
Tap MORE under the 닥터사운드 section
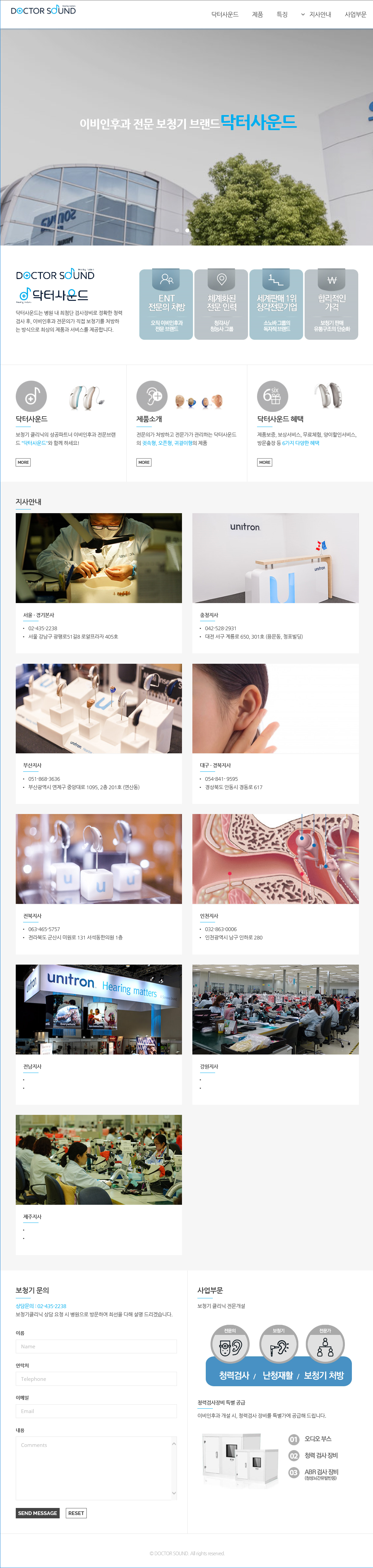click(x=23, y=462)
